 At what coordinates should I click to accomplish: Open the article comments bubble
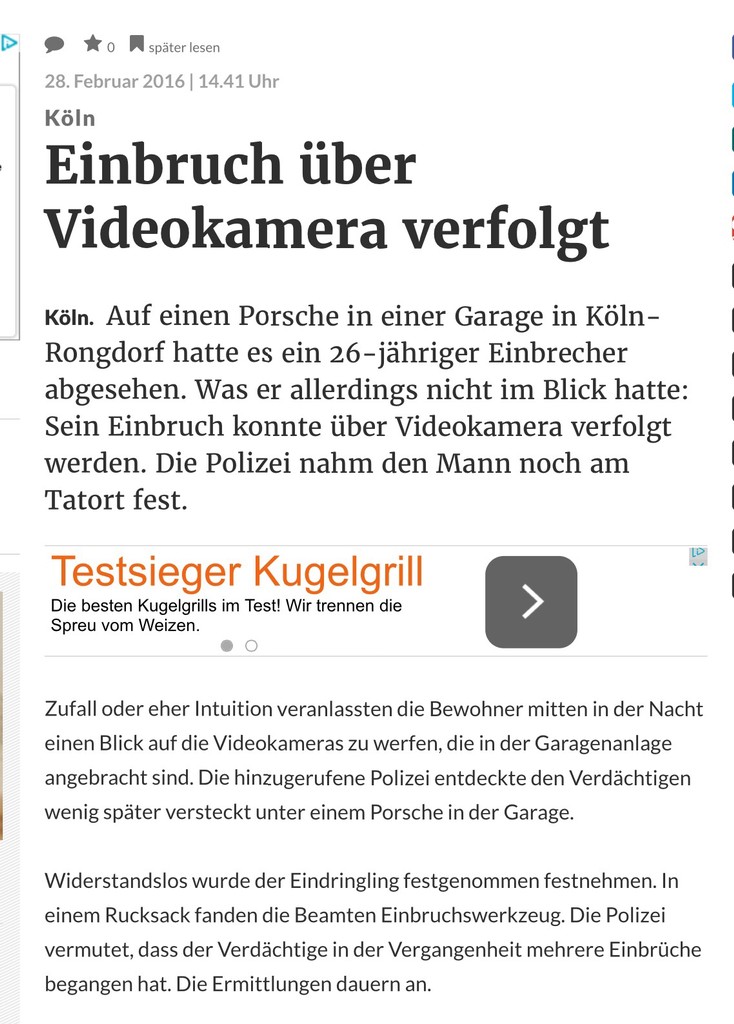pos(55,45)
